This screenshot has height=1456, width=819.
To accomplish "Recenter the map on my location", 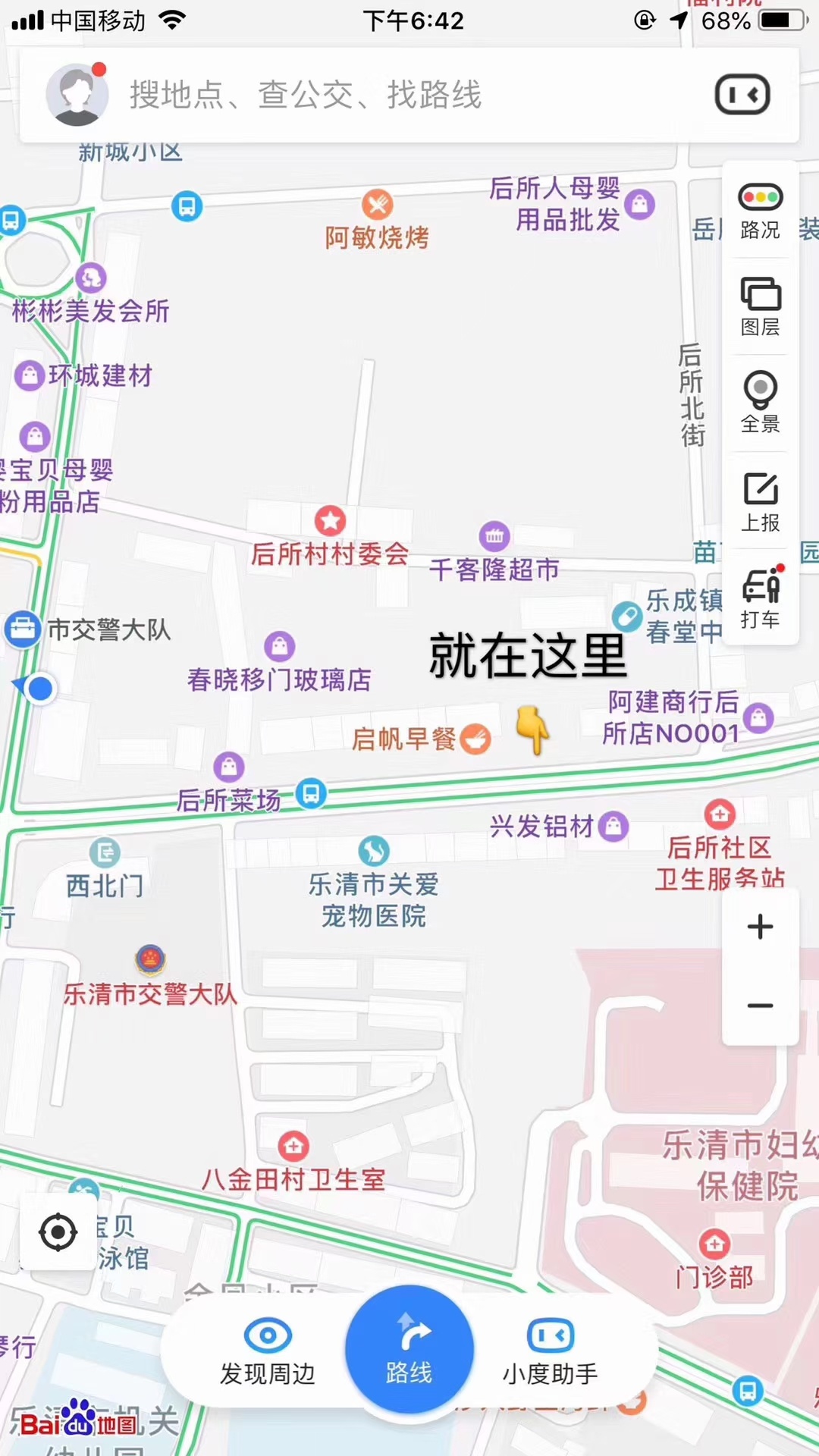I will coord(58,1232).
